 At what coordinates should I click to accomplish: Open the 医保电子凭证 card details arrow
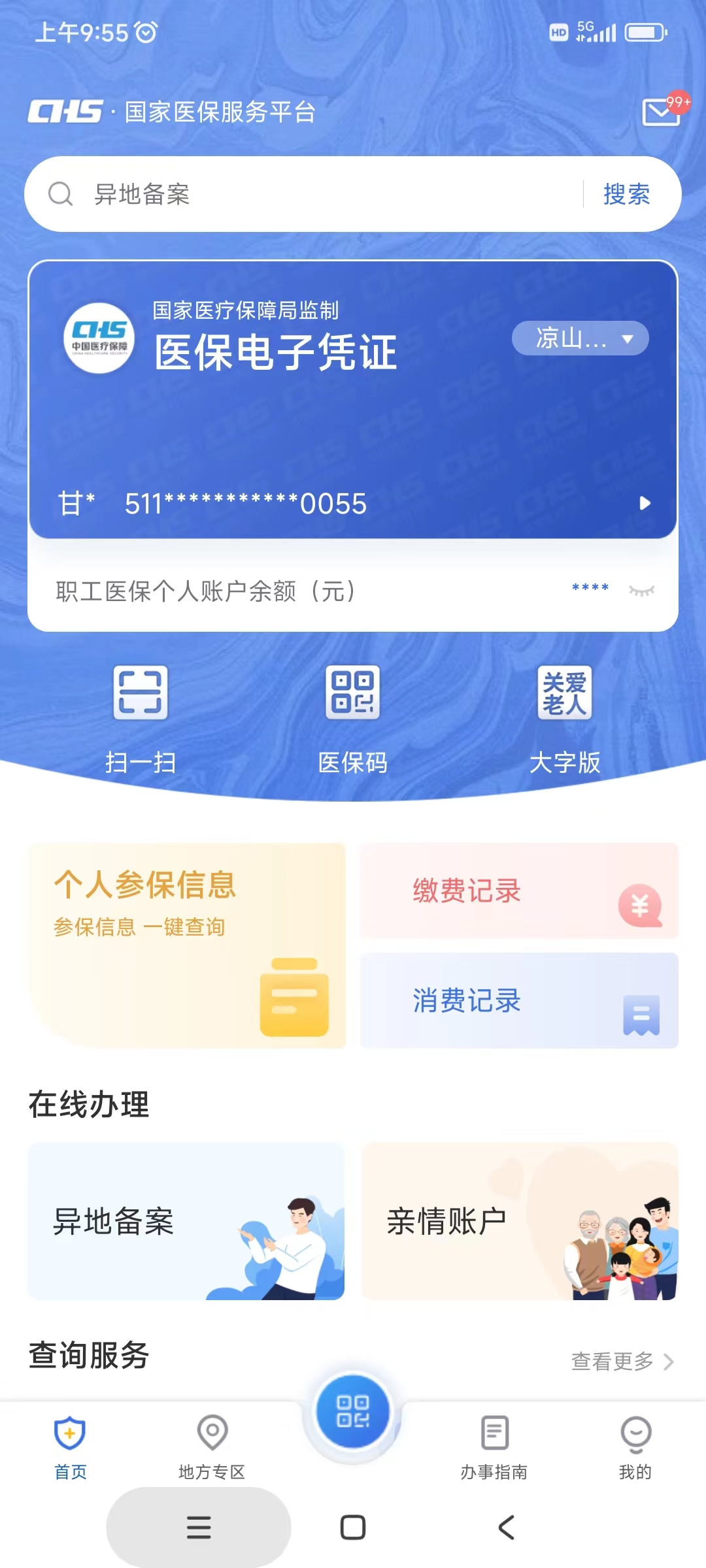pos(645,503)
